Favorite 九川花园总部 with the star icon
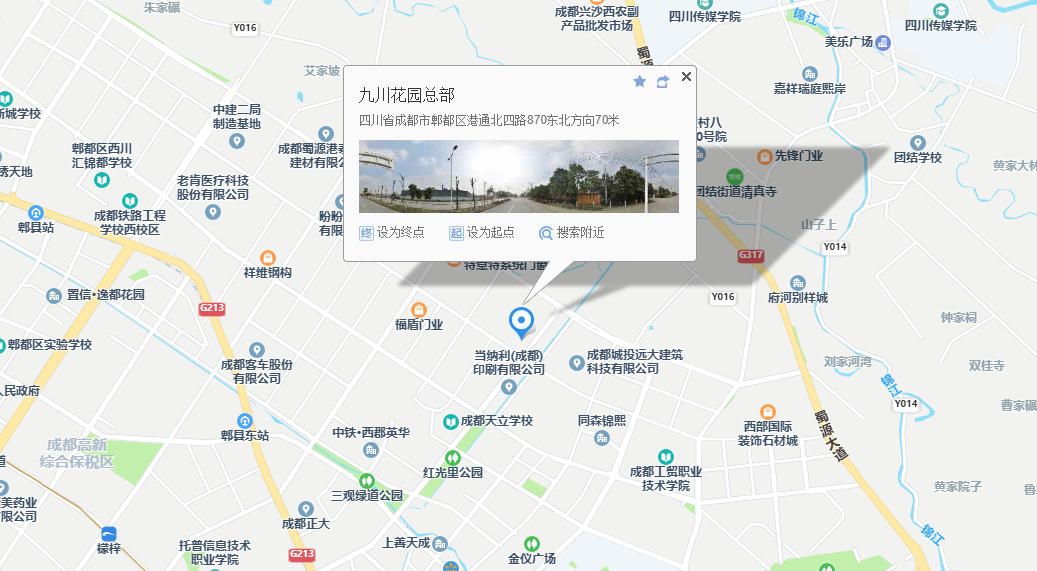 pos(640,82)
